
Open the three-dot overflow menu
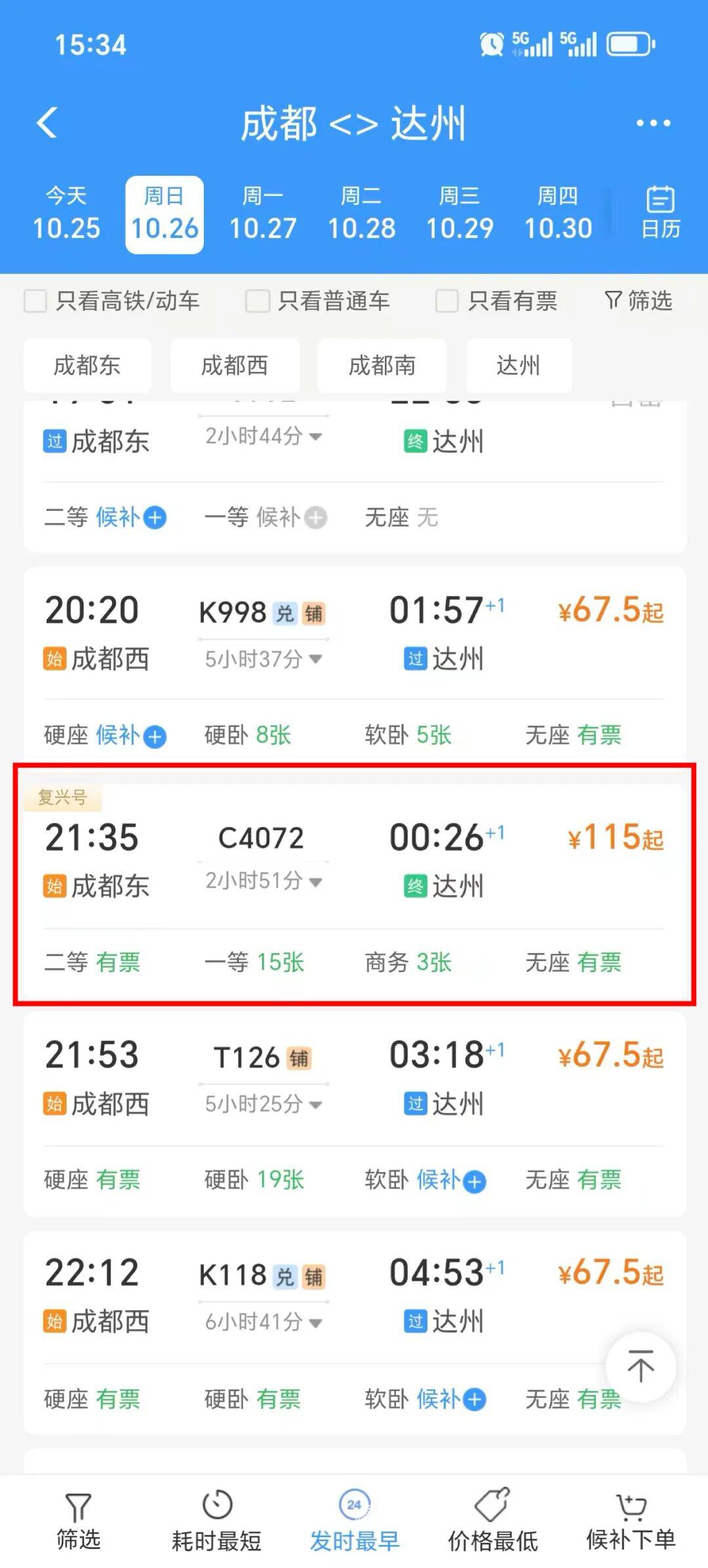coord(653,123)
